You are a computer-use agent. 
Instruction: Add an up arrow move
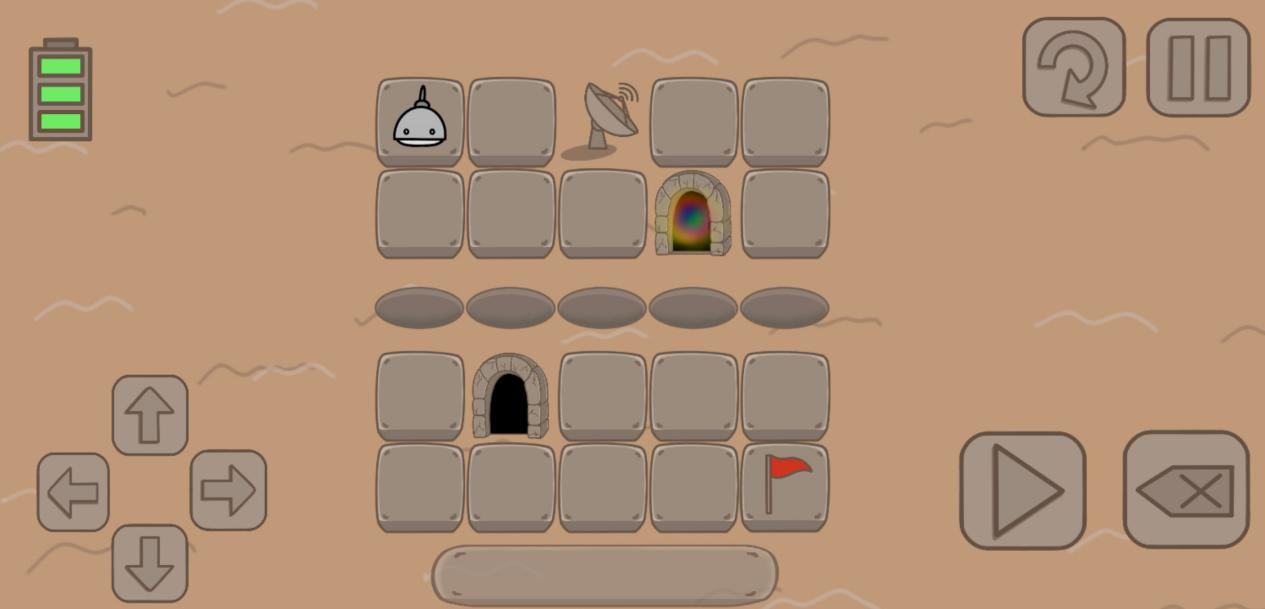pyautogui.click(x=150, y=415)
